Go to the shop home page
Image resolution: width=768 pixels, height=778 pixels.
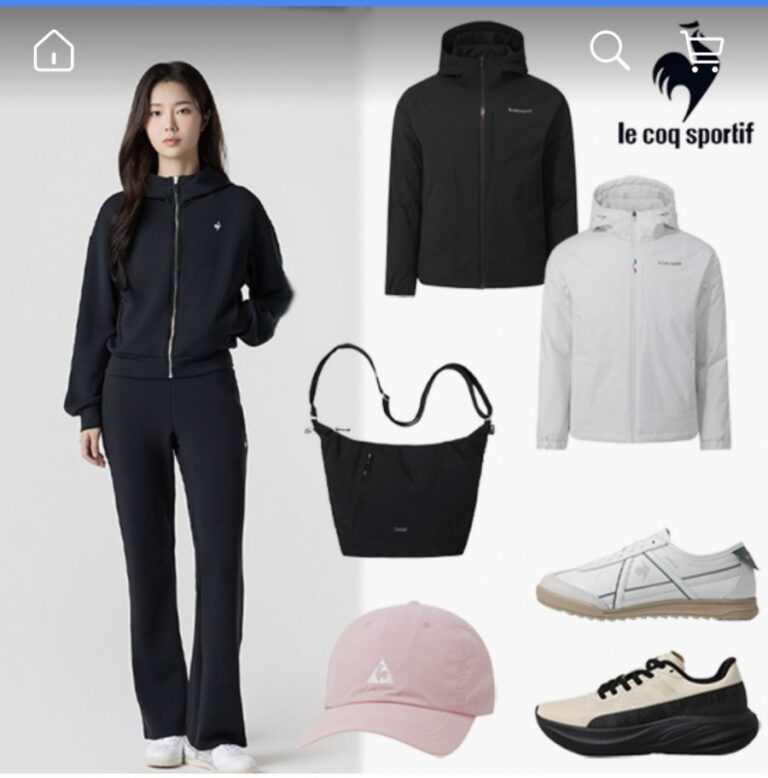click(54, 51)
